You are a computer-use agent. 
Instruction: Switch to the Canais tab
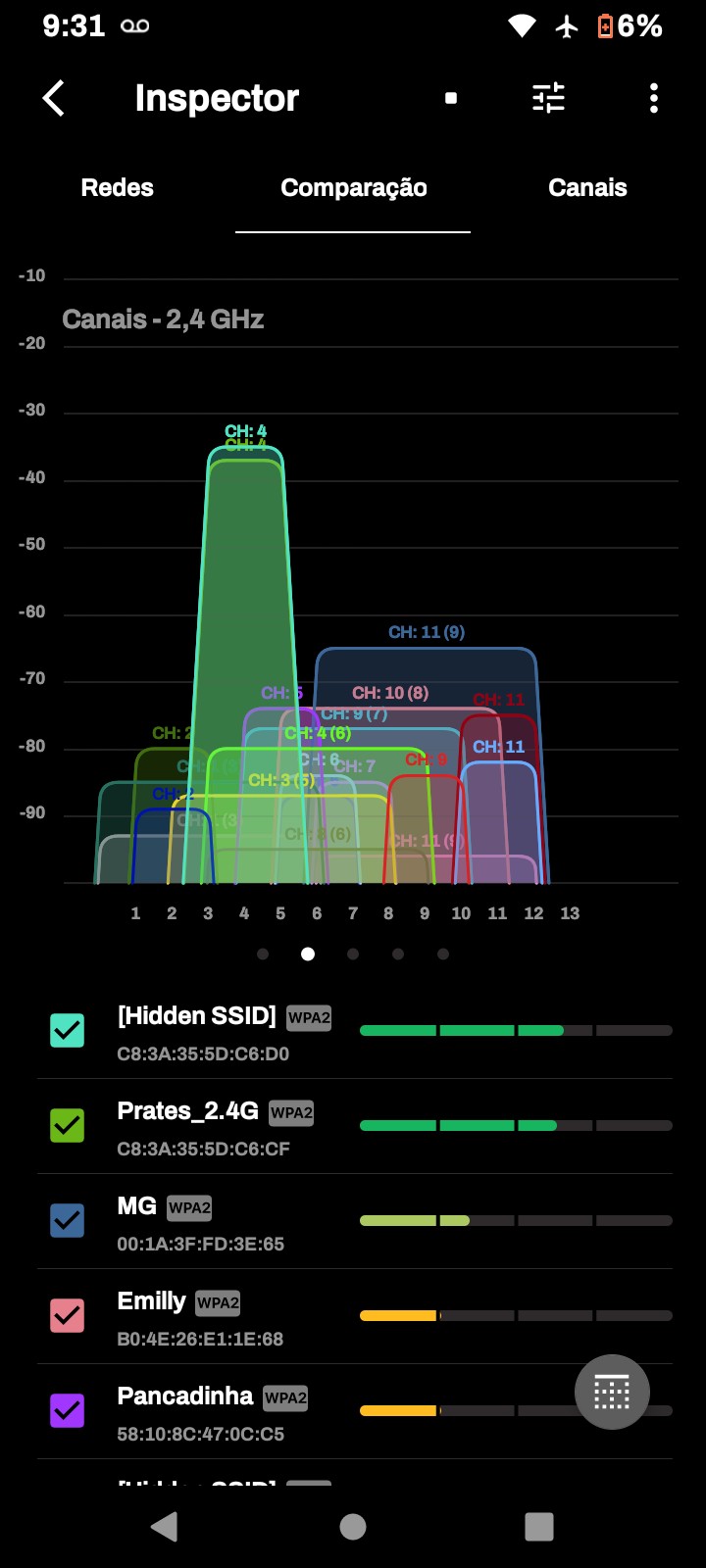[x=586, y=188]
